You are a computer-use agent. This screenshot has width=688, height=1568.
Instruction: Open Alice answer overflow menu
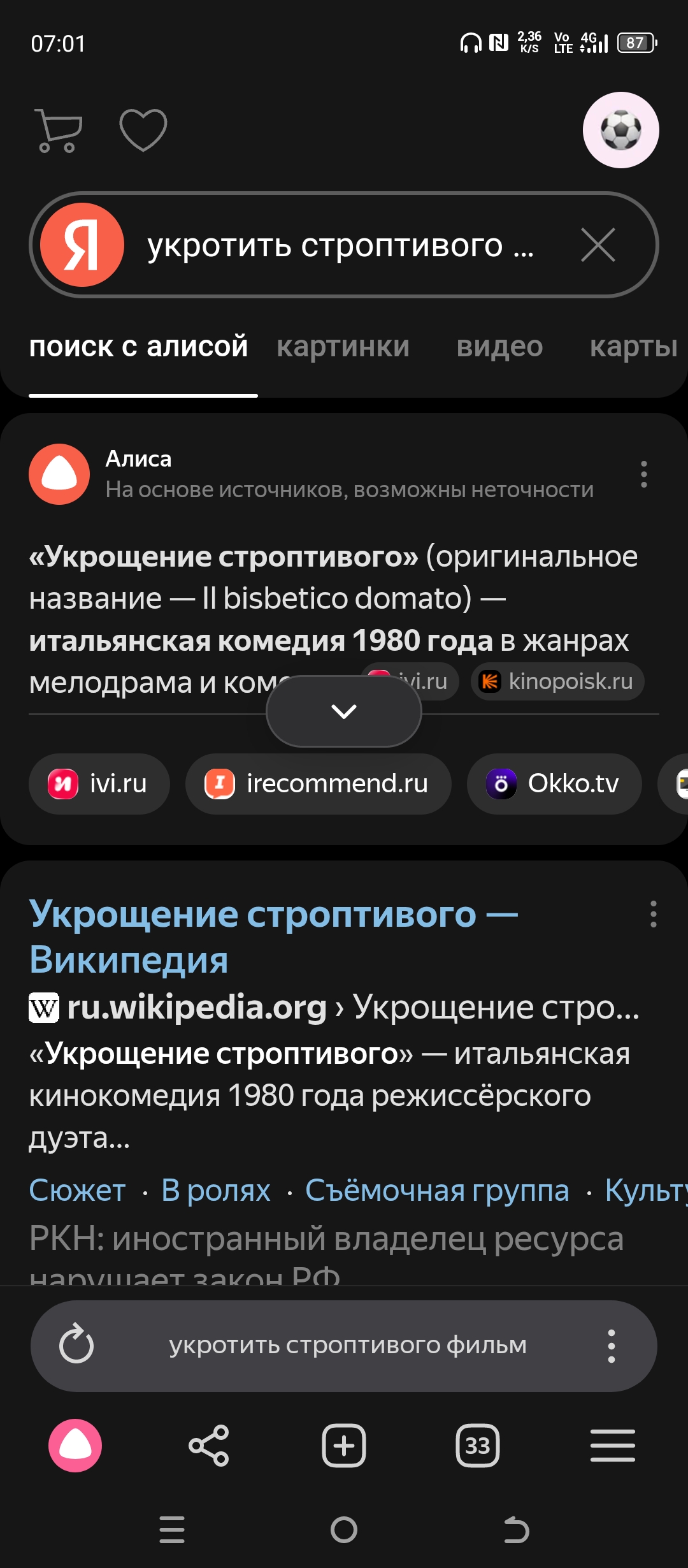pos(643,474)
